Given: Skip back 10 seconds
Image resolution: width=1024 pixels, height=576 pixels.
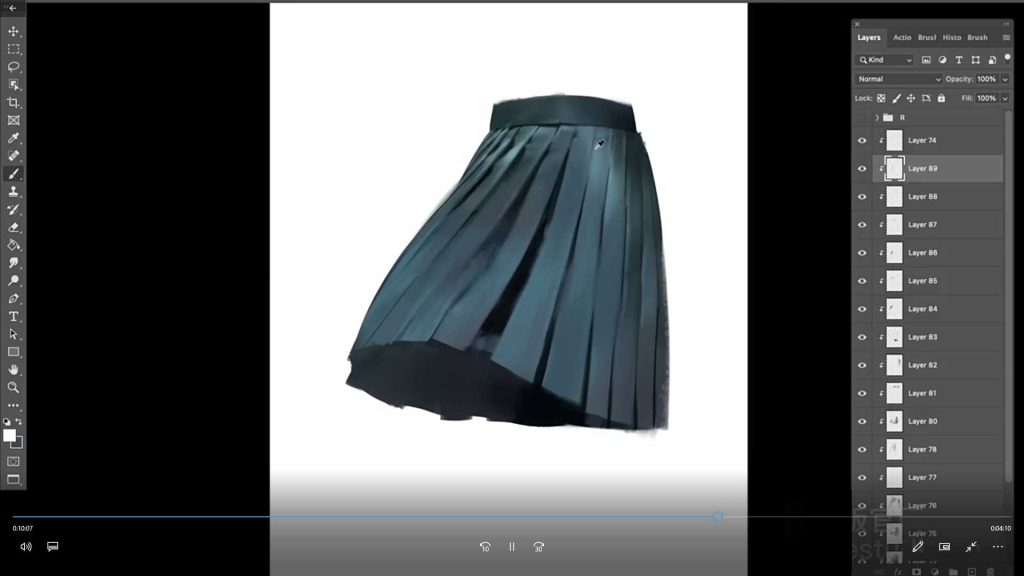Looking at the screenshot, I should pos(485,547).
